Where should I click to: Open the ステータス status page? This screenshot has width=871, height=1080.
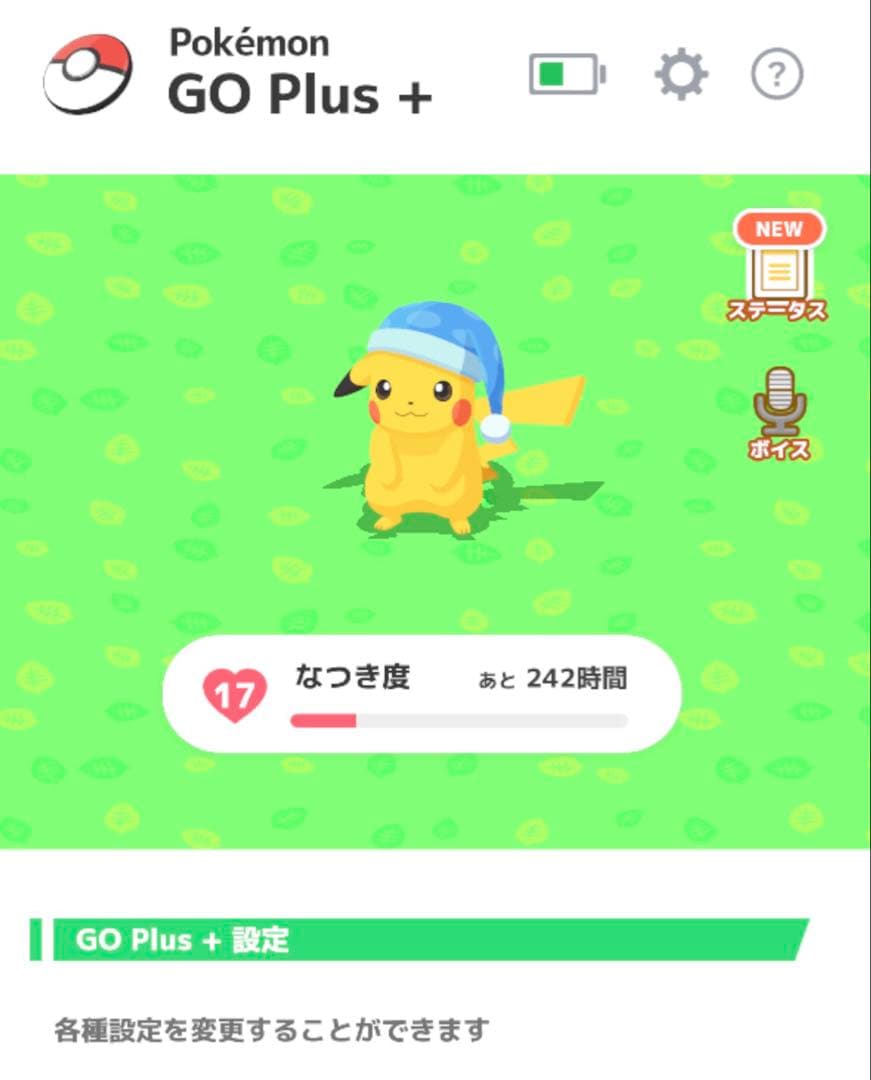(x=777, y=267)
